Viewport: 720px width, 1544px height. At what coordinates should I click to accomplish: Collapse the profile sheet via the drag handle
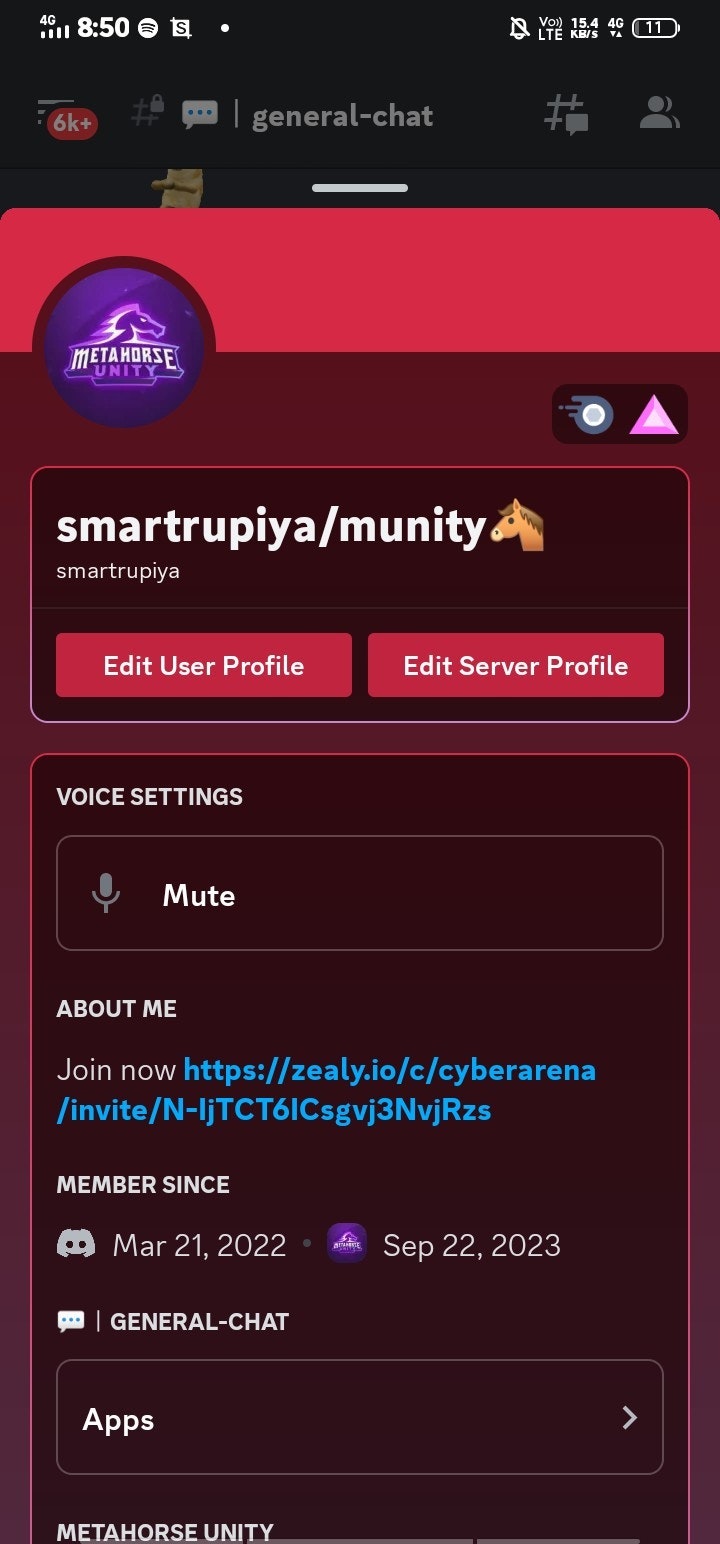360,186
